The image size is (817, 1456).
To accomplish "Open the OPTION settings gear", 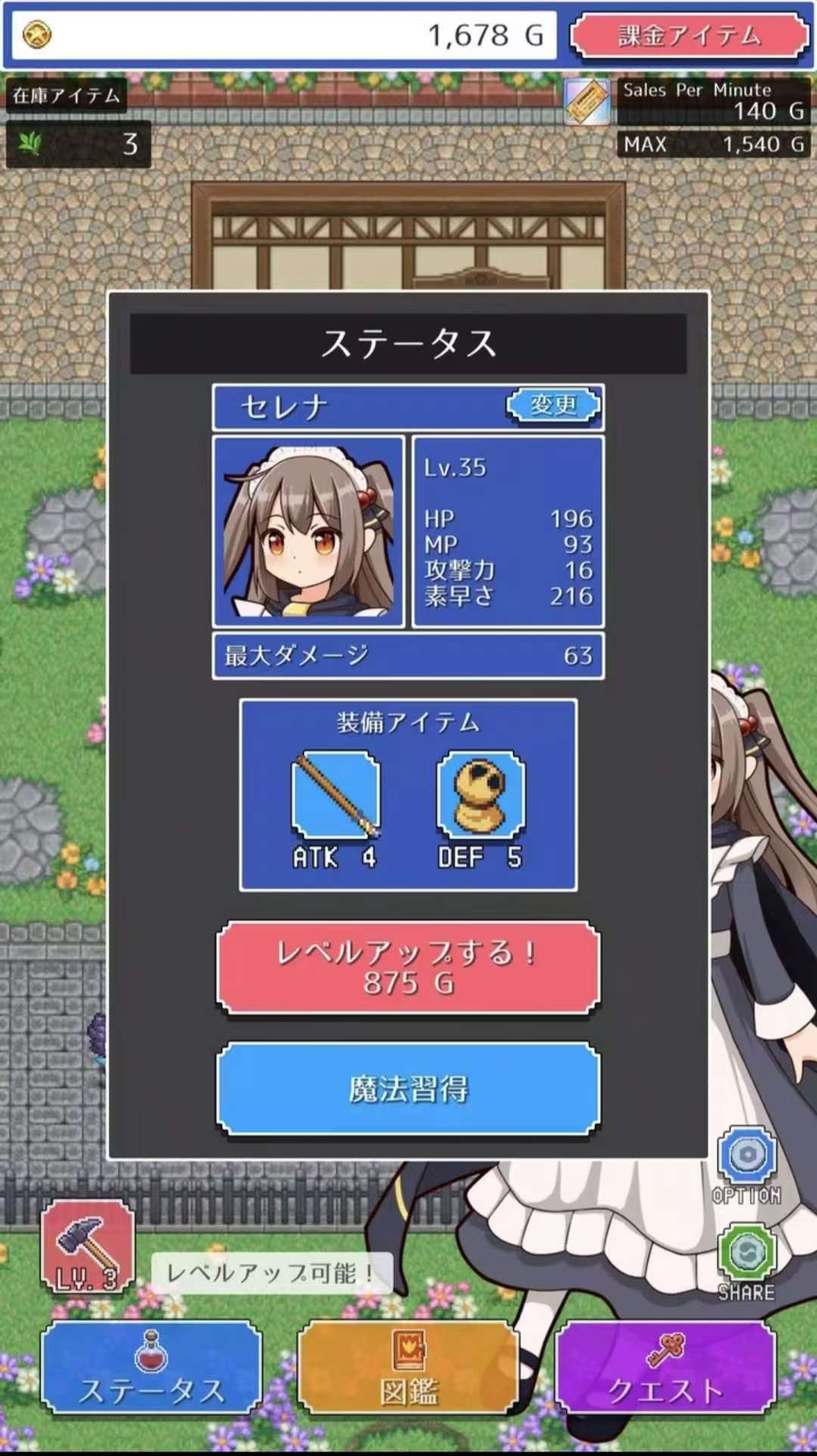I will pos(747,1156).
